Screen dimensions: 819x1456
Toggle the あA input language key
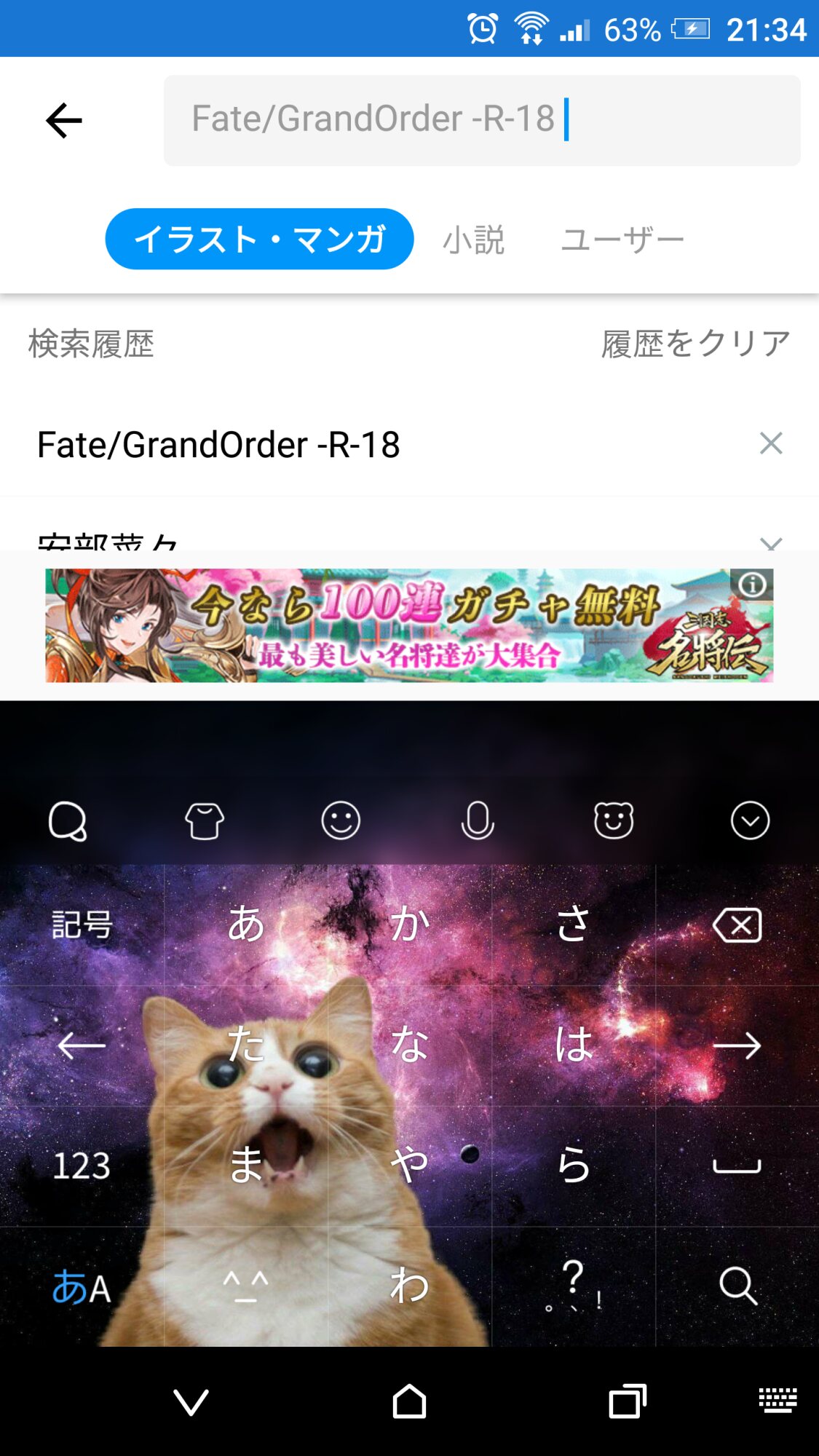point(82,1286)
